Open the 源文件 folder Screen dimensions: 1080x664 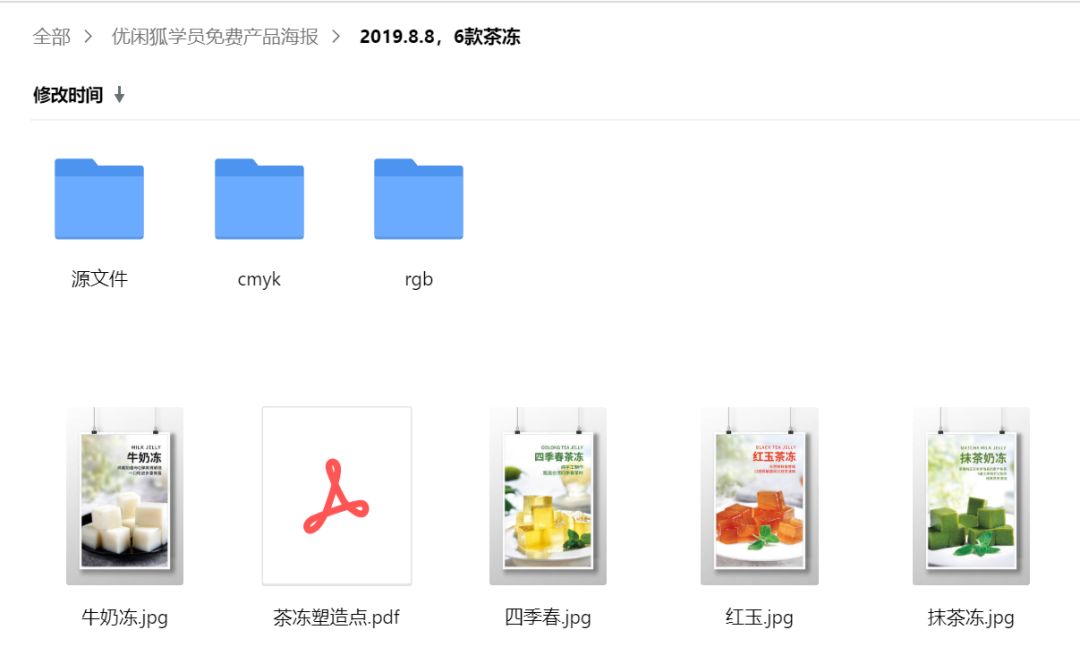(99, 200)
